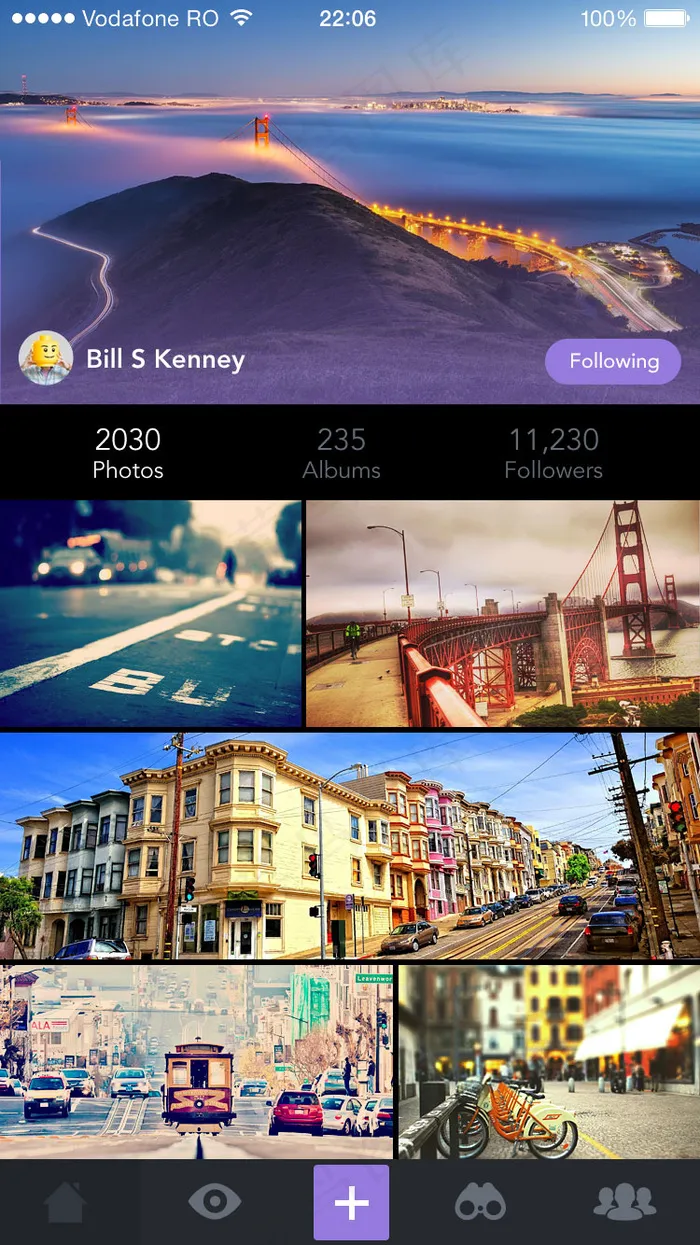Switch to the Photos tab
The height and width of the screenshot is (1245, 700).
(128, 453)
